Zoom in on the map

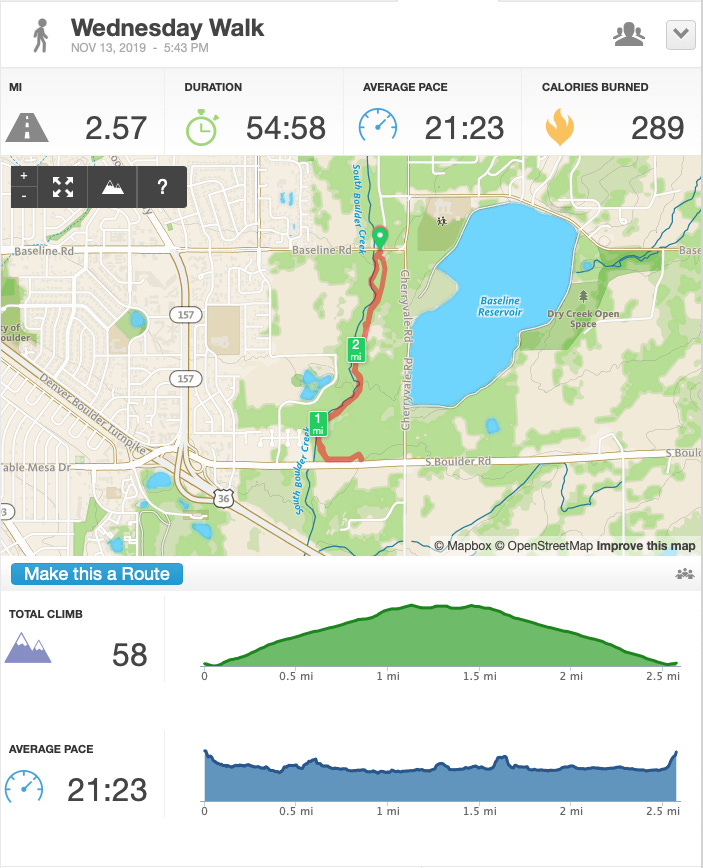[24, 176]
